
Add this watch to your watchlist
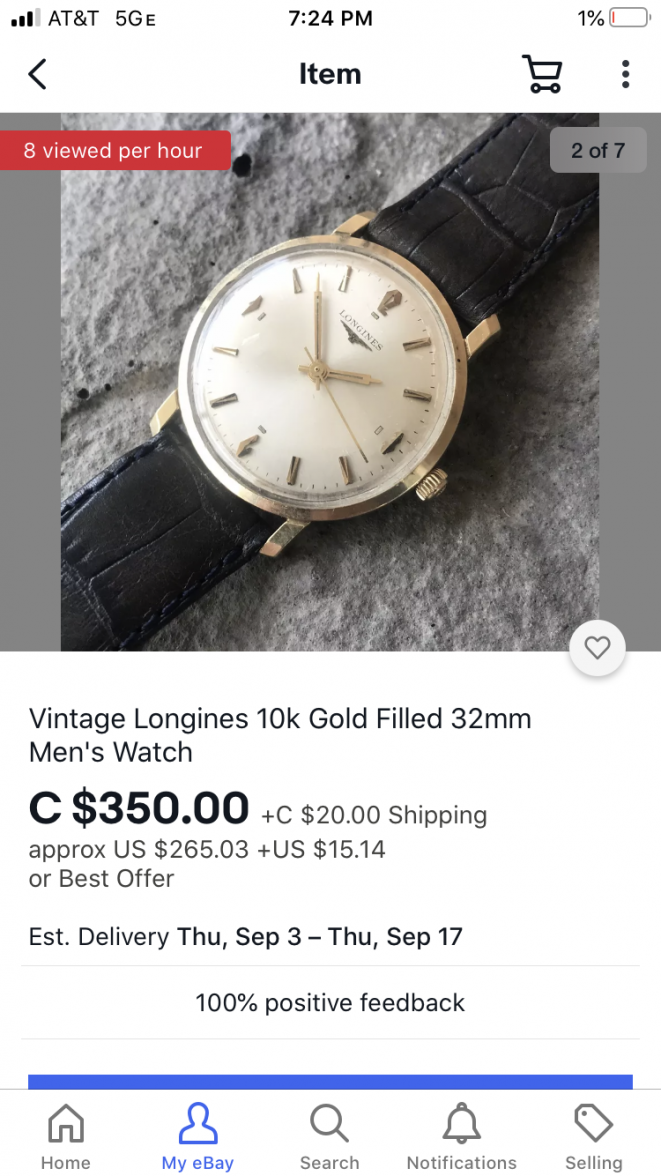click(597, 648)
